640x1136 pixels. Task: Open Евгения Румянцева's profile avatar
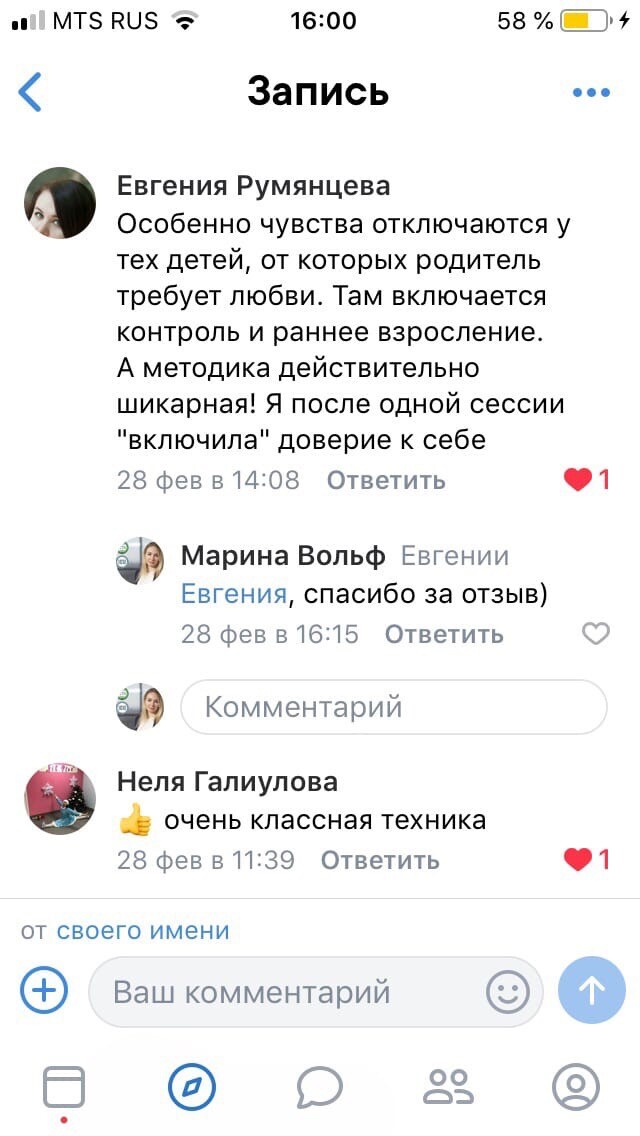pyautogui.click(x=60, y=203)
